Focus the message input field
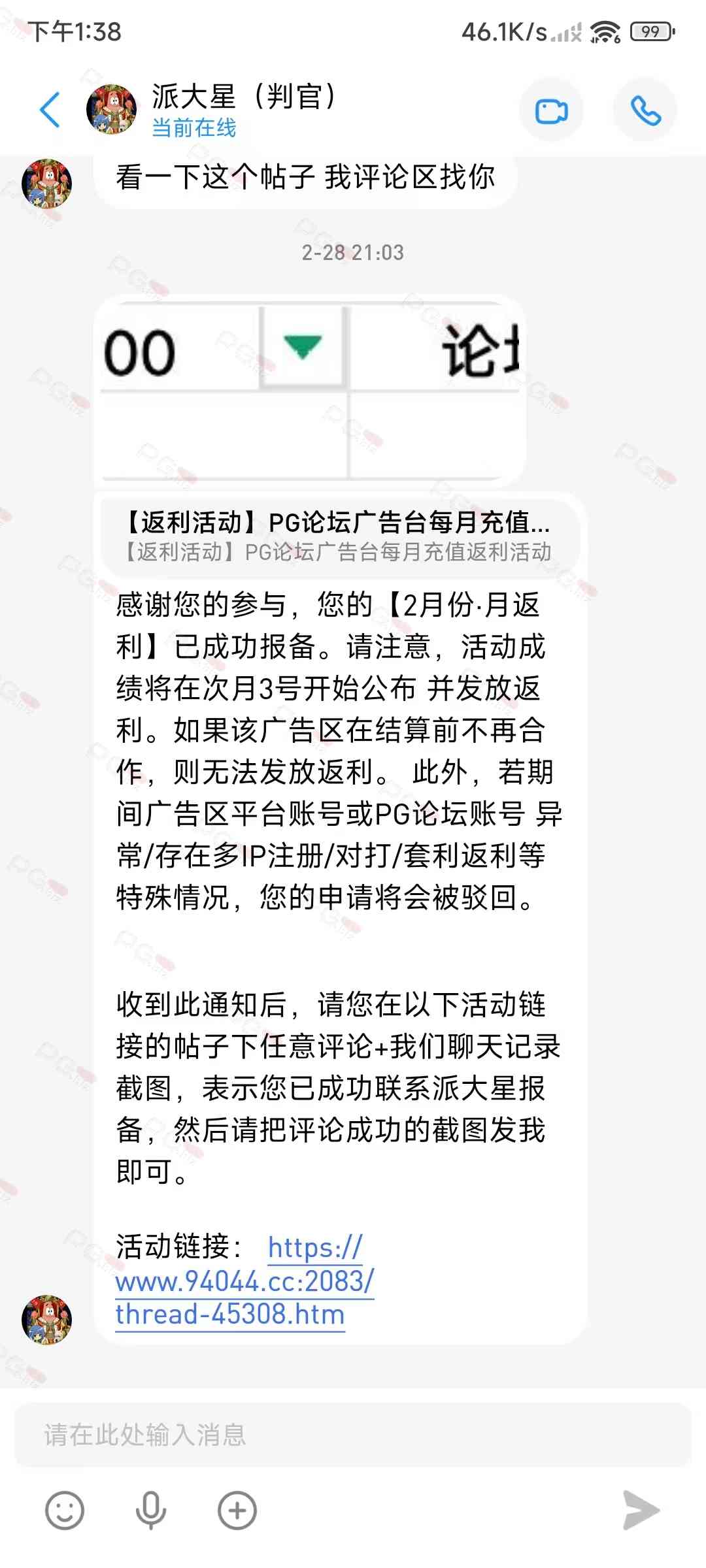The height and width of the screenshot is (1568, 706). (353, 1435)
